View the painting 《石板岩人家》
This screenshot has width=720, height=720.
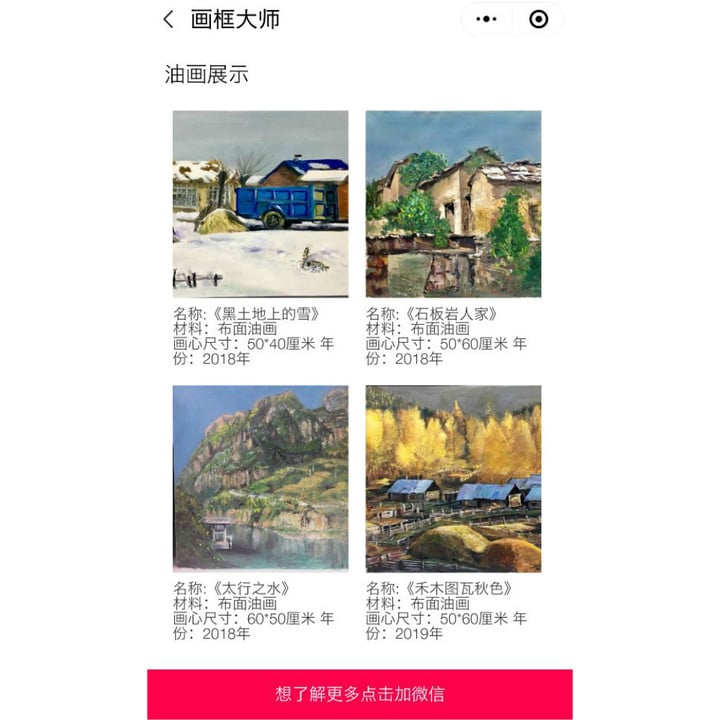(453, 203)
